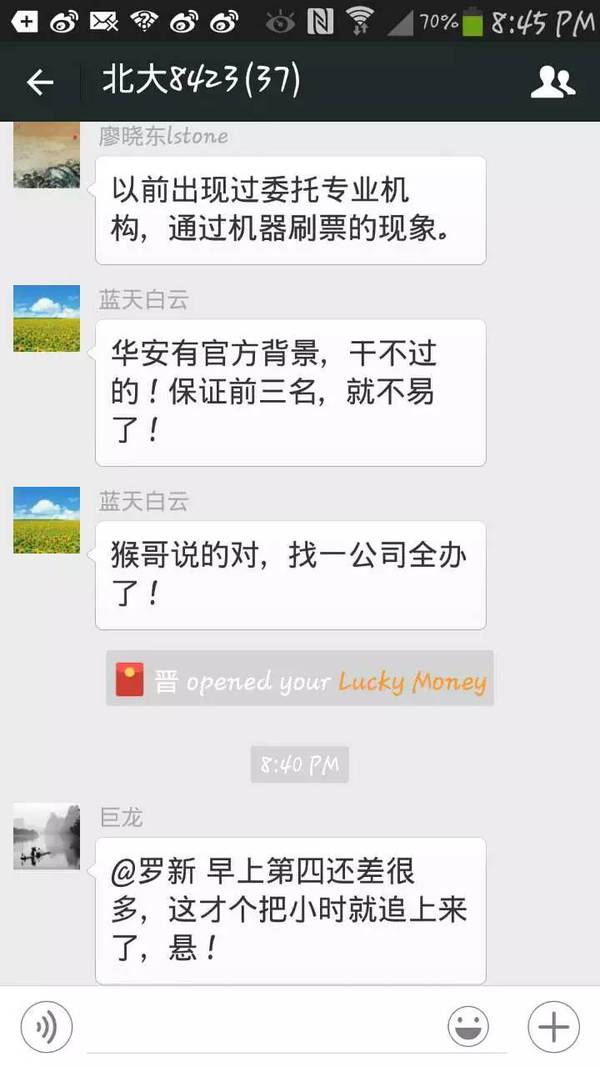Open group members info

click(552, 81)
